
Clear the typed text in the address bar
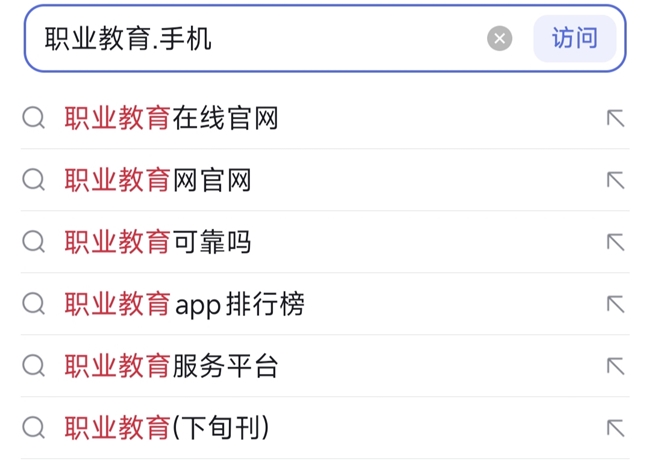click(x=499, y=39)
